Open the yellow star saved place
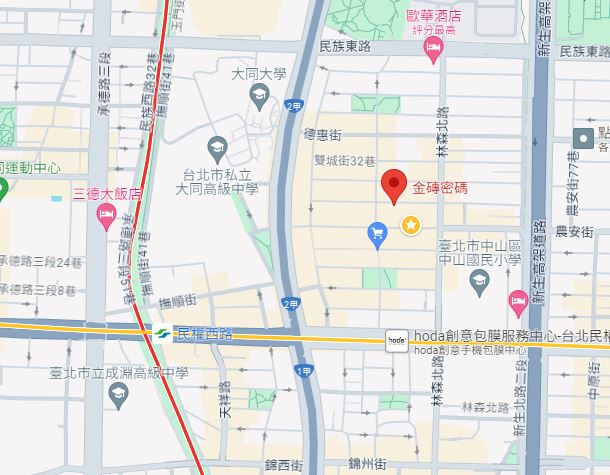This screenshot has height=475, width=610. (x=410, y=225)
